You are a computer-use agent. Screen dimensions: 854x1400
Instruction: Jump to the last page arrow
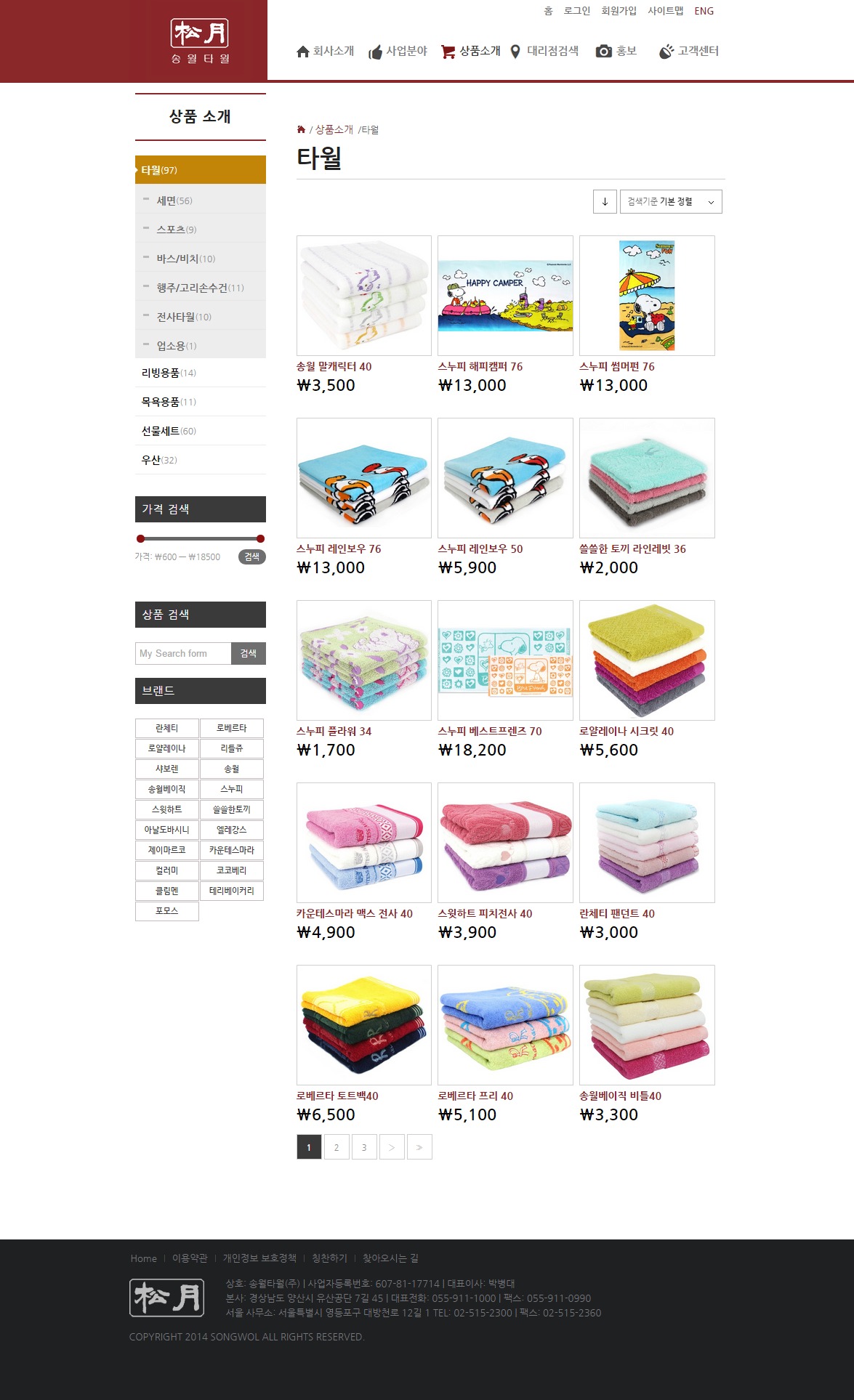pos(419,1147)
